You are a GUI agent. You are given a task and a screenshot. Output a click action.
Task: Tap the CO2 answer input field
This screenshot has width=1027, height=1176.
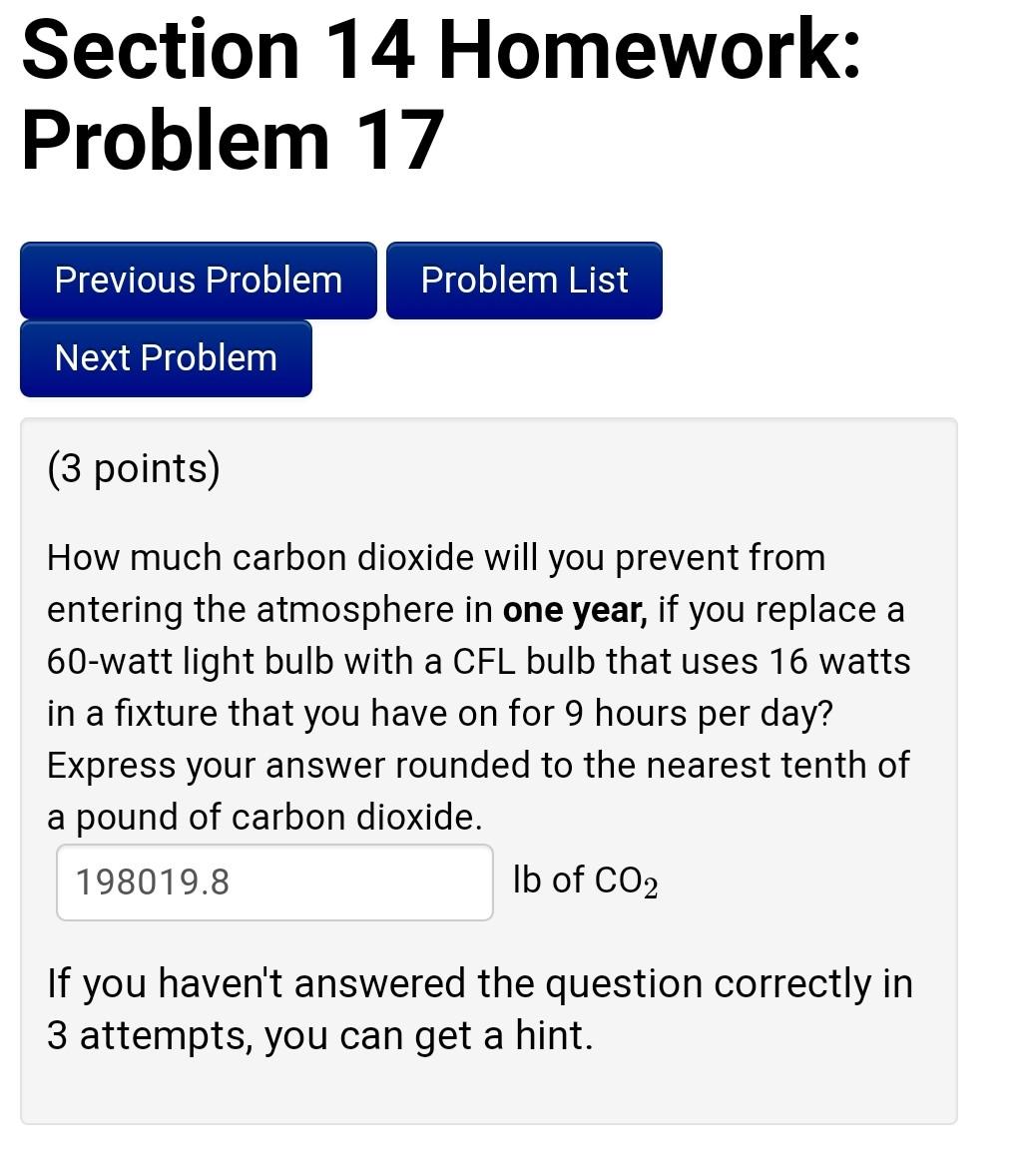pyautogui.click(x=274, y=882)
